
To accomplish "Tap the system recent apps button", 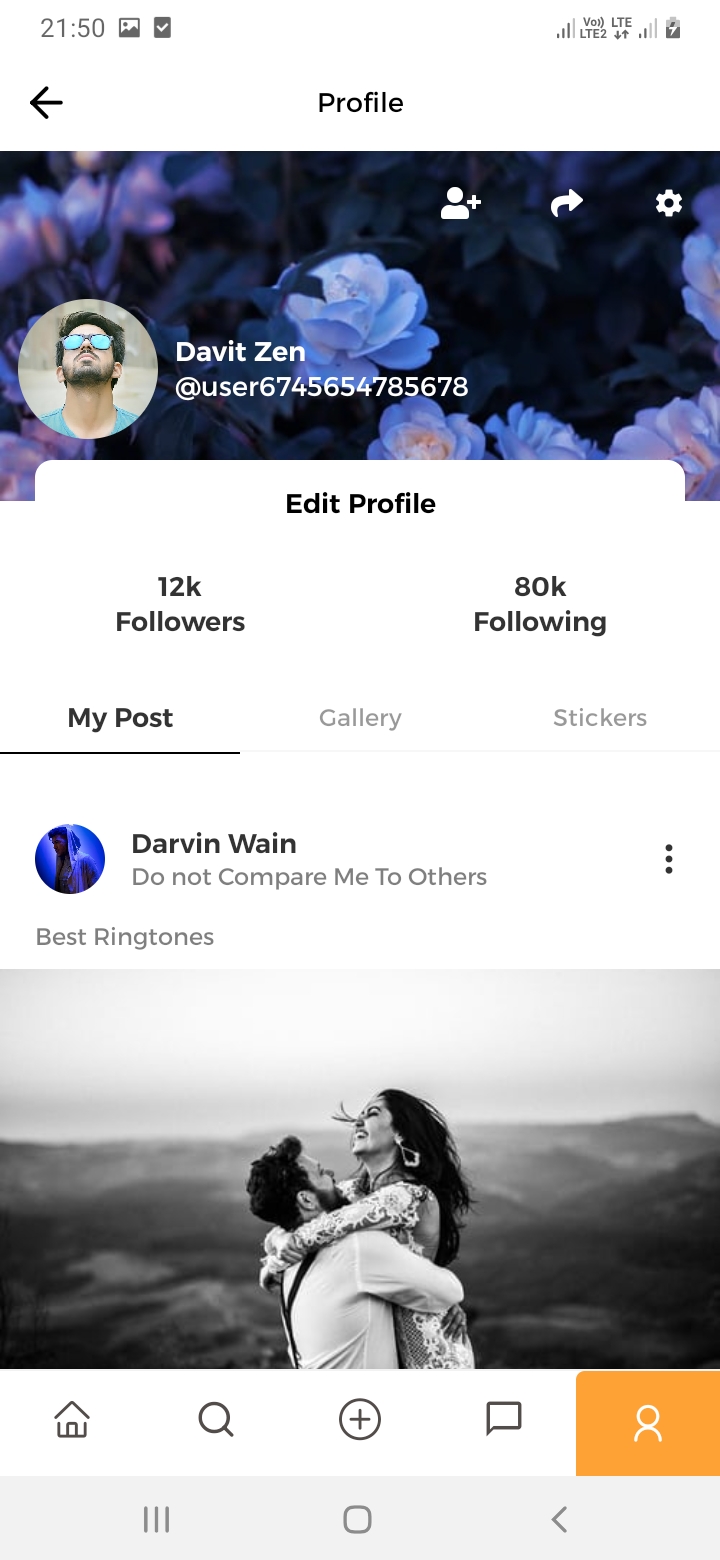I will point(157,1520).
